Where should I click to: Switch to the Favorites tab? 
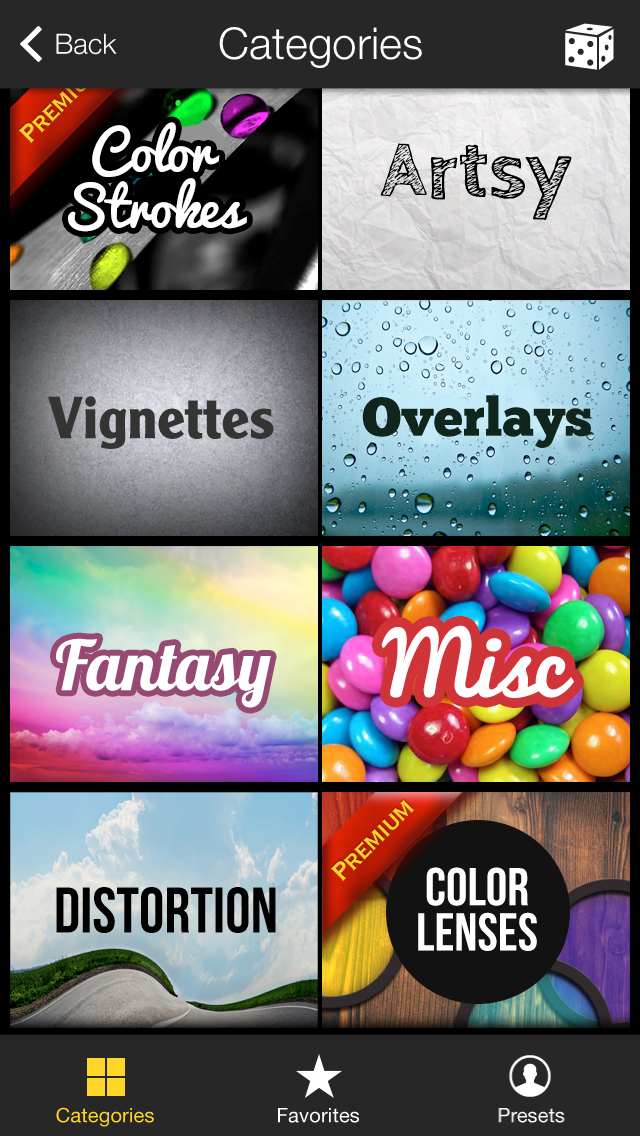pyautogui.click(x=318, y=1090)
